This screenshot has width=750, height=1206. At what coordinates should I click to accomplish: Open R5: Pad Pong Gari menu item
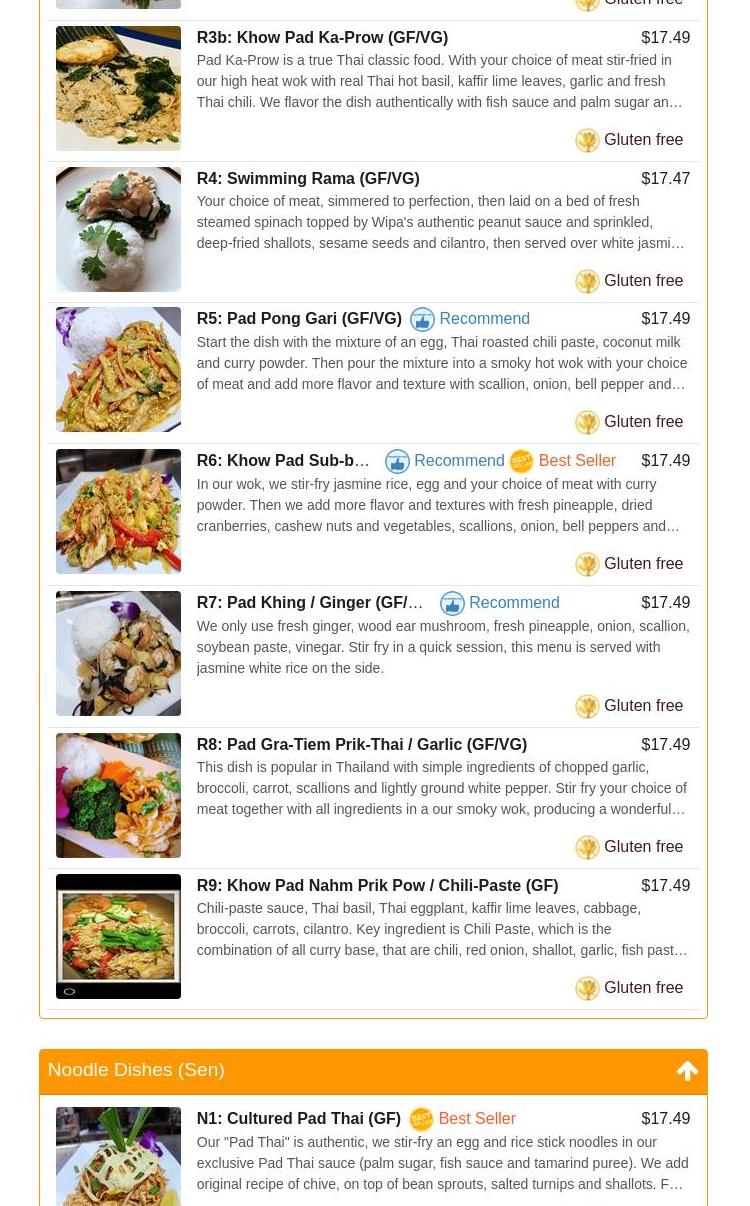pos(298,319)
